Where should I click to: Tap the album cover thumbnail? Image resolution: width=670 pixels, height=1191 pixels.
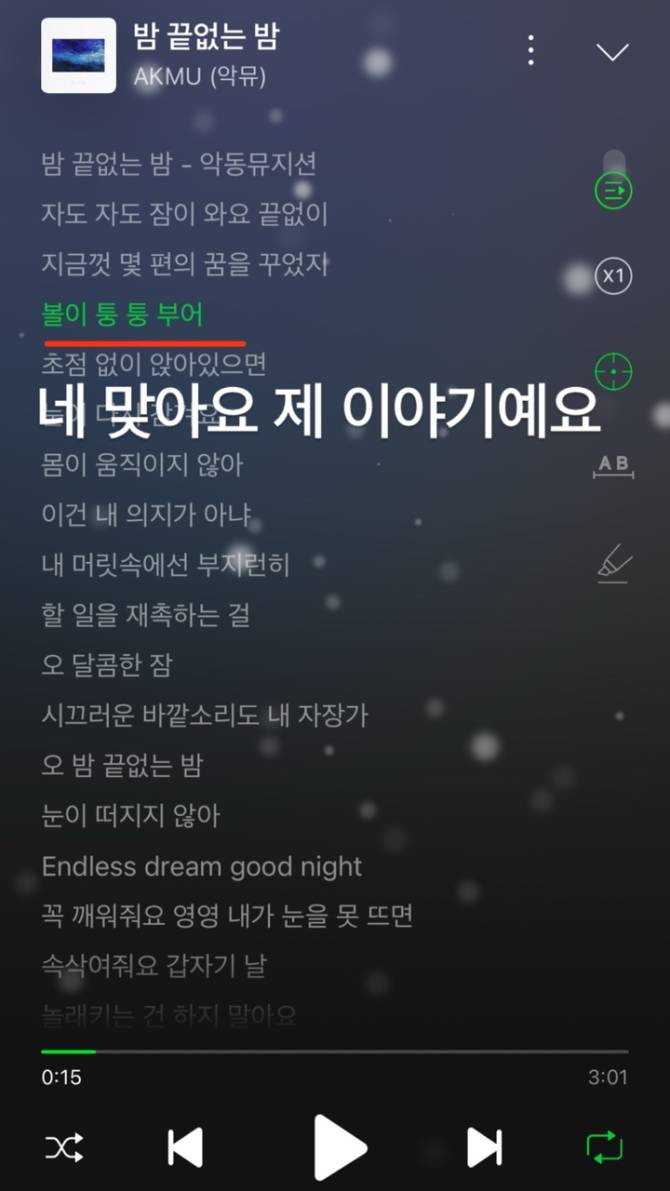(x=79, y=55)
